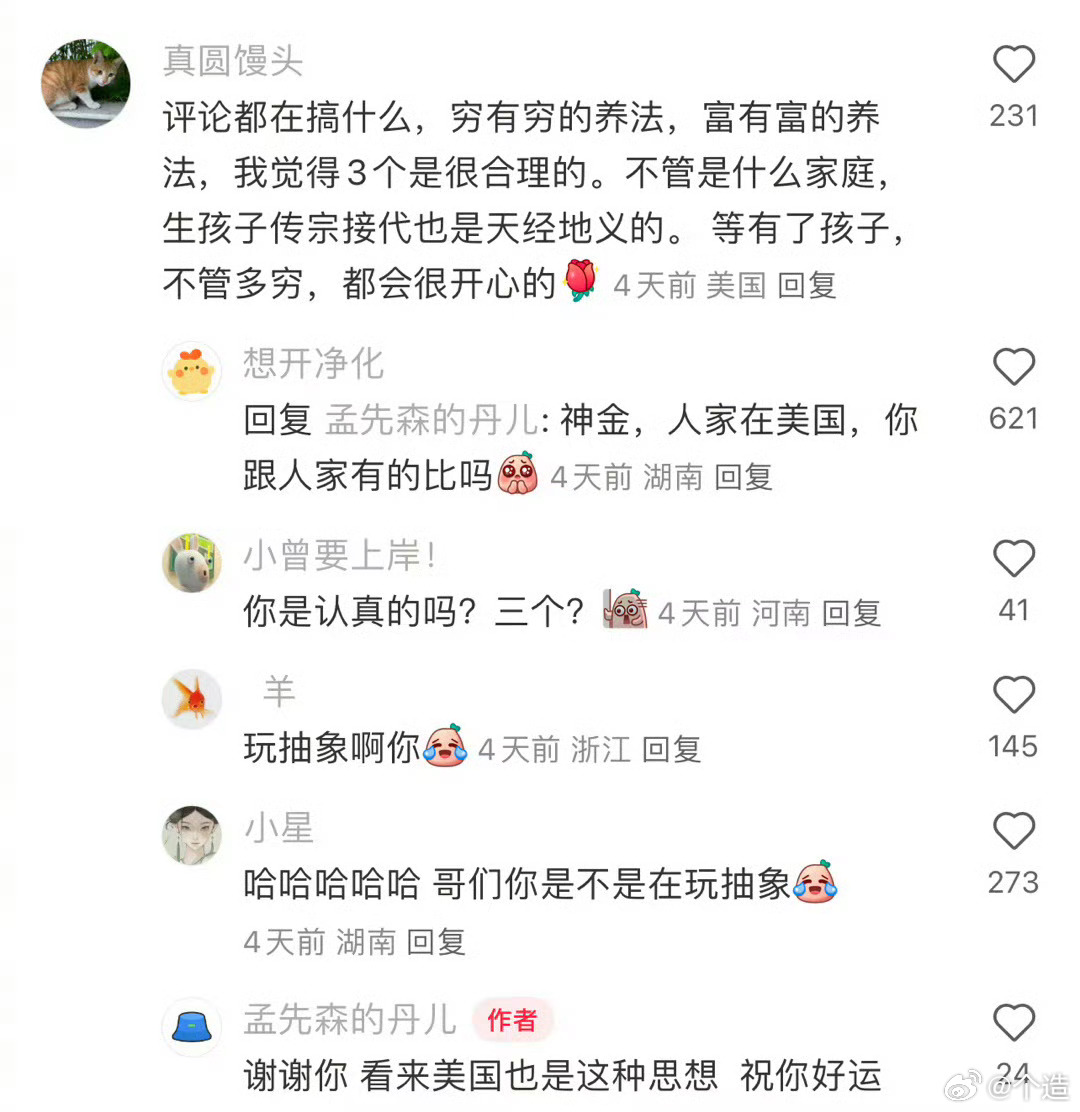The width and height of the screenshot is (1080, 1112).
Task: Open the username 小曾要上岸! profile
Action: tap(340, 556)
